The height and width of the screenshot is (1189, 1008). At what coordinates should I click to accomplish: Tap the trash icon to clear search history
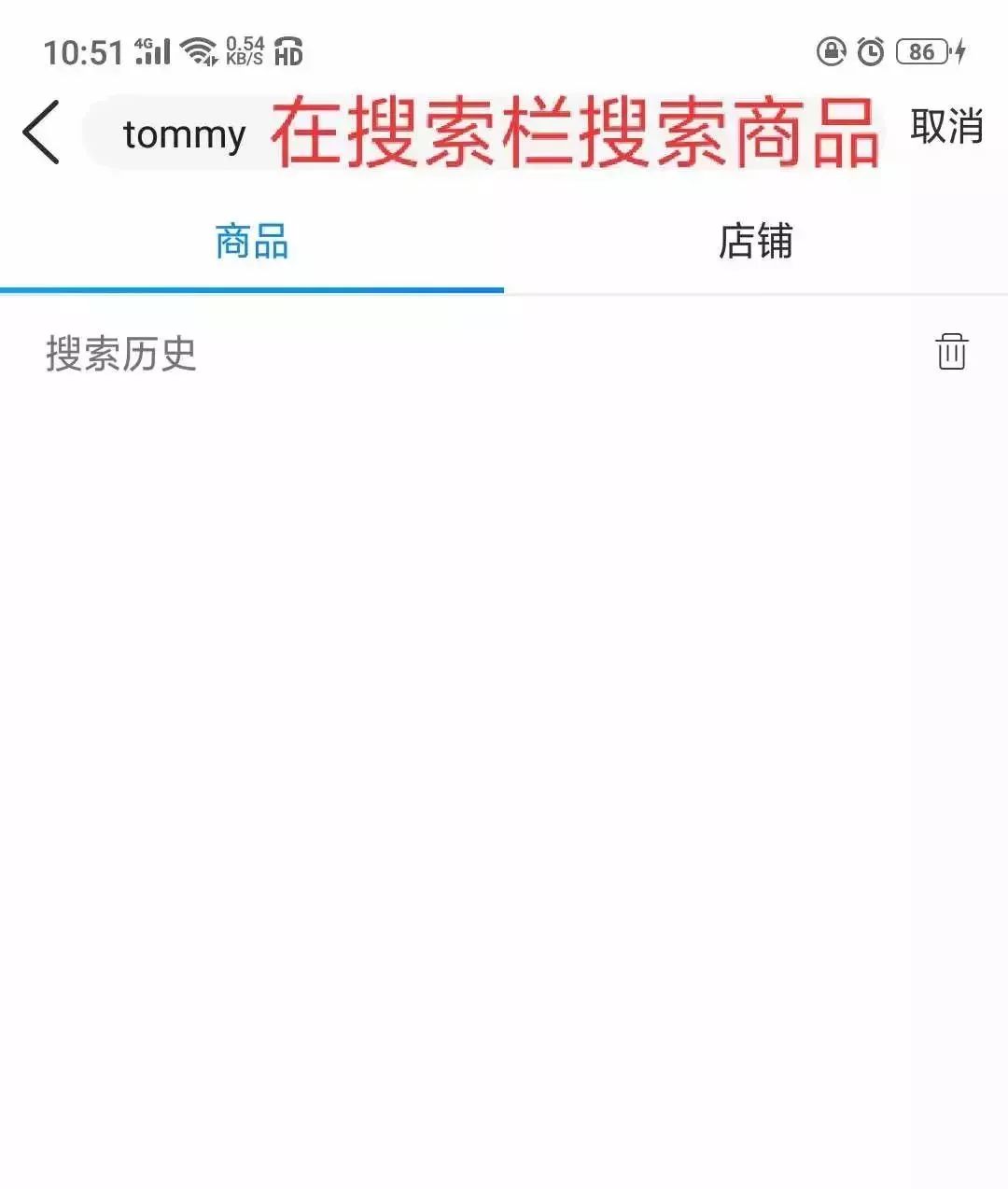pyautogui.click(x=950, y=353)
